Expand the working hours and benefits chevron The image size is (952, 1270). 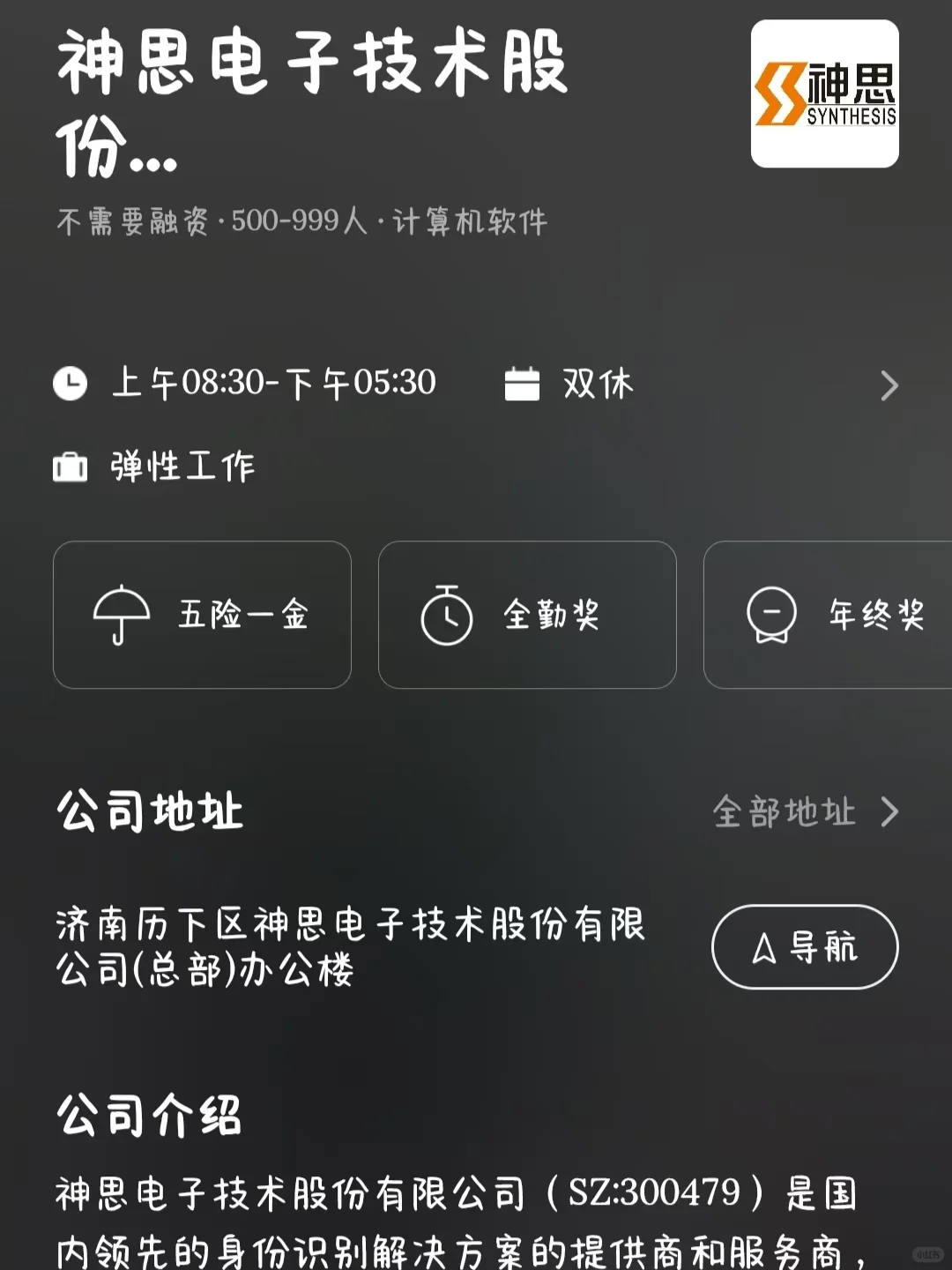889,385
